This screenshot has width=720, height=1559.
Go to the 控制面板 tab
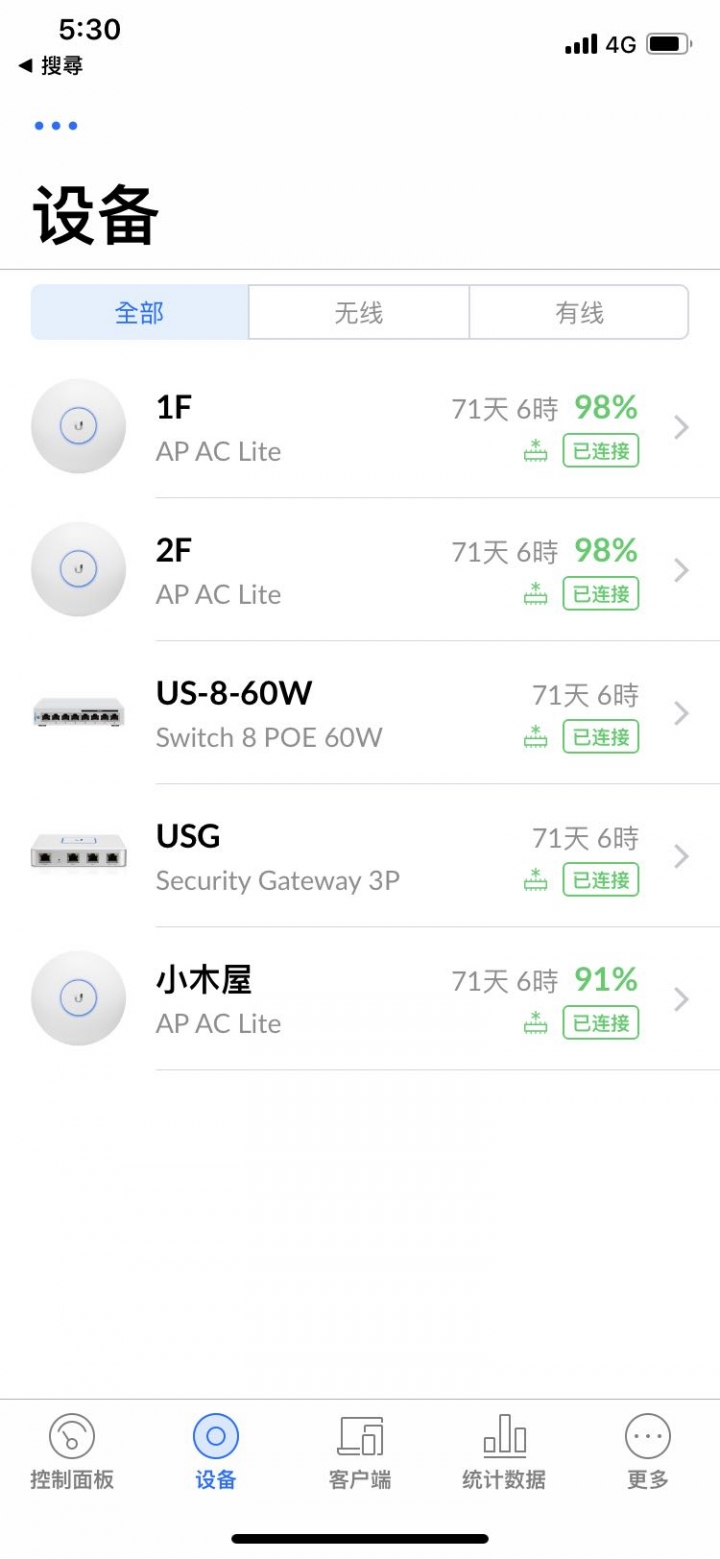(x=72, y=1452)
